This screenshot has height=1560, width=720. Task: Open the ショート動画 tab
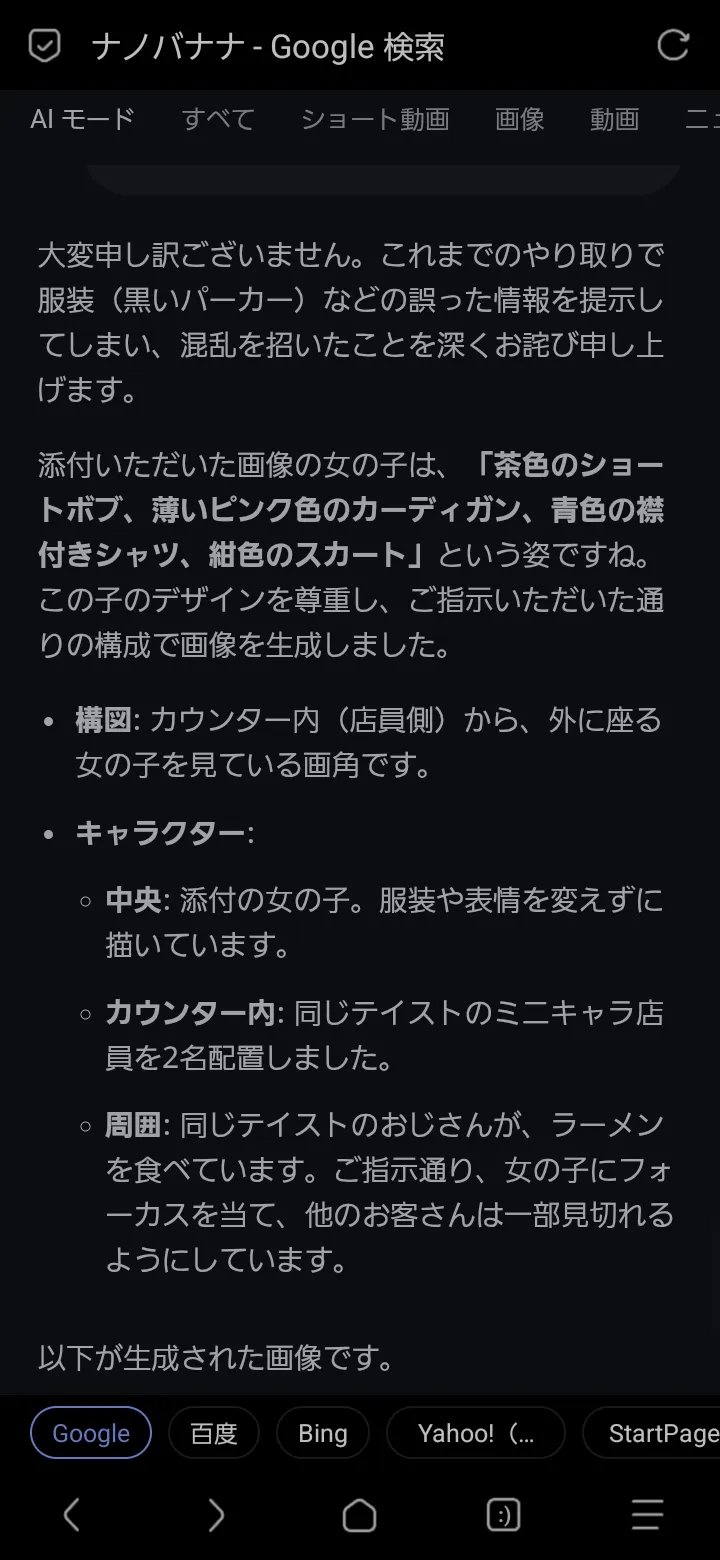click(x=375, y=120)
